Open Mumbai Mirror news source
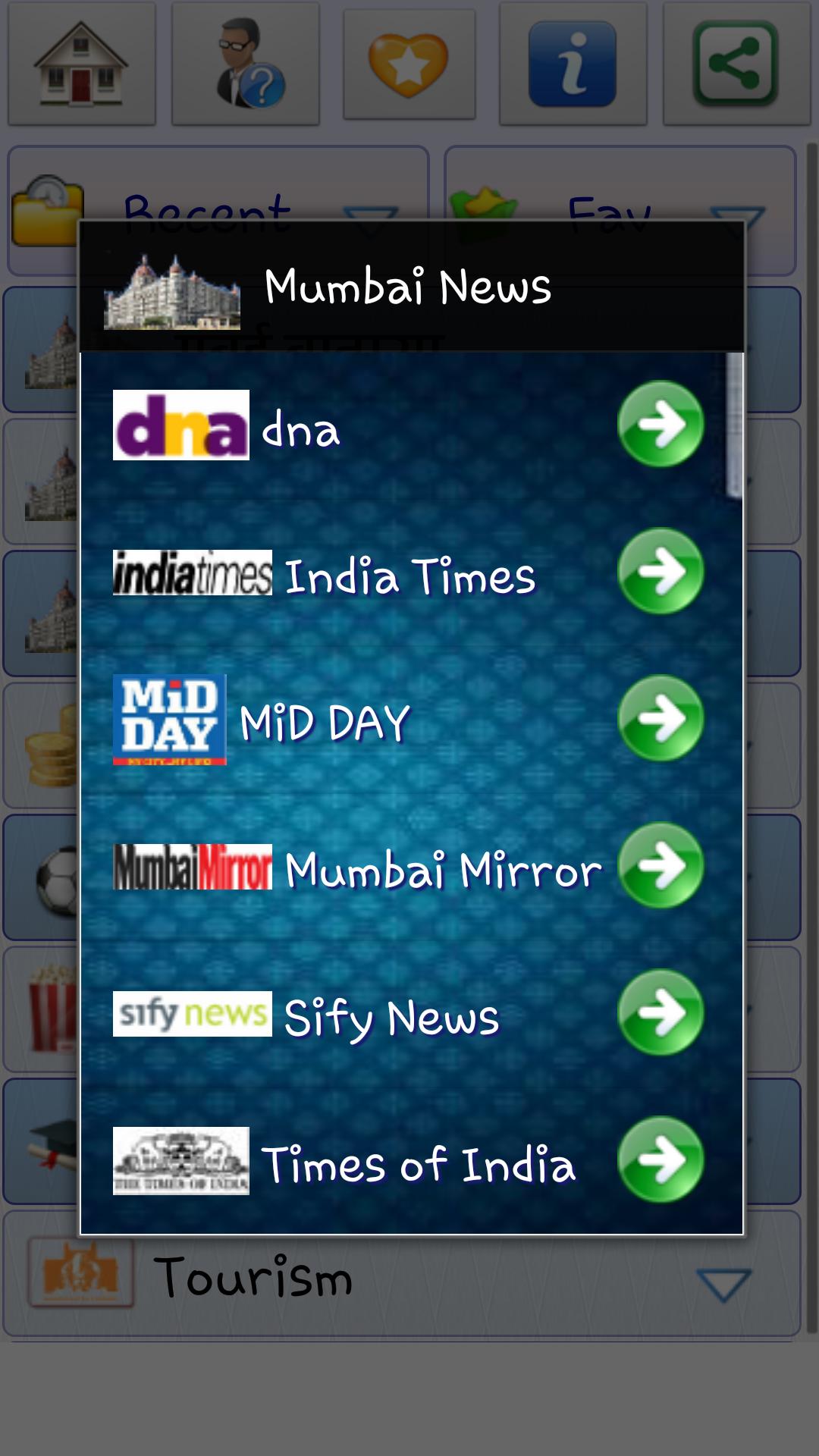 (661, 865)
